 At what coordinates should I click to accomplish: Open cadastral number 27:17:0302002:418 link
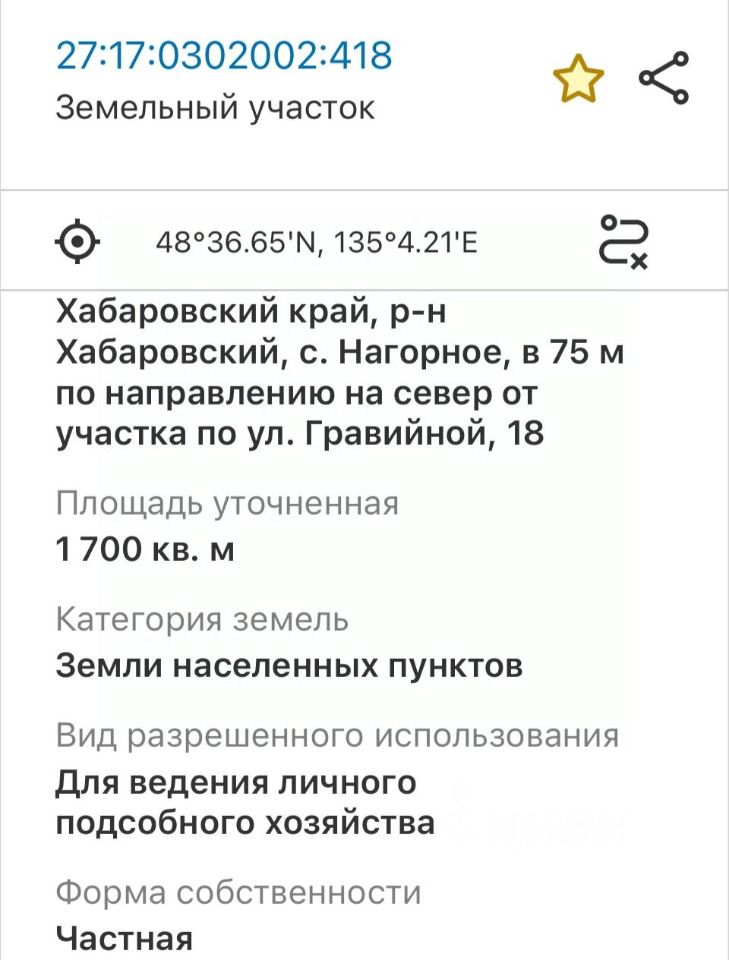pos(224,55)
